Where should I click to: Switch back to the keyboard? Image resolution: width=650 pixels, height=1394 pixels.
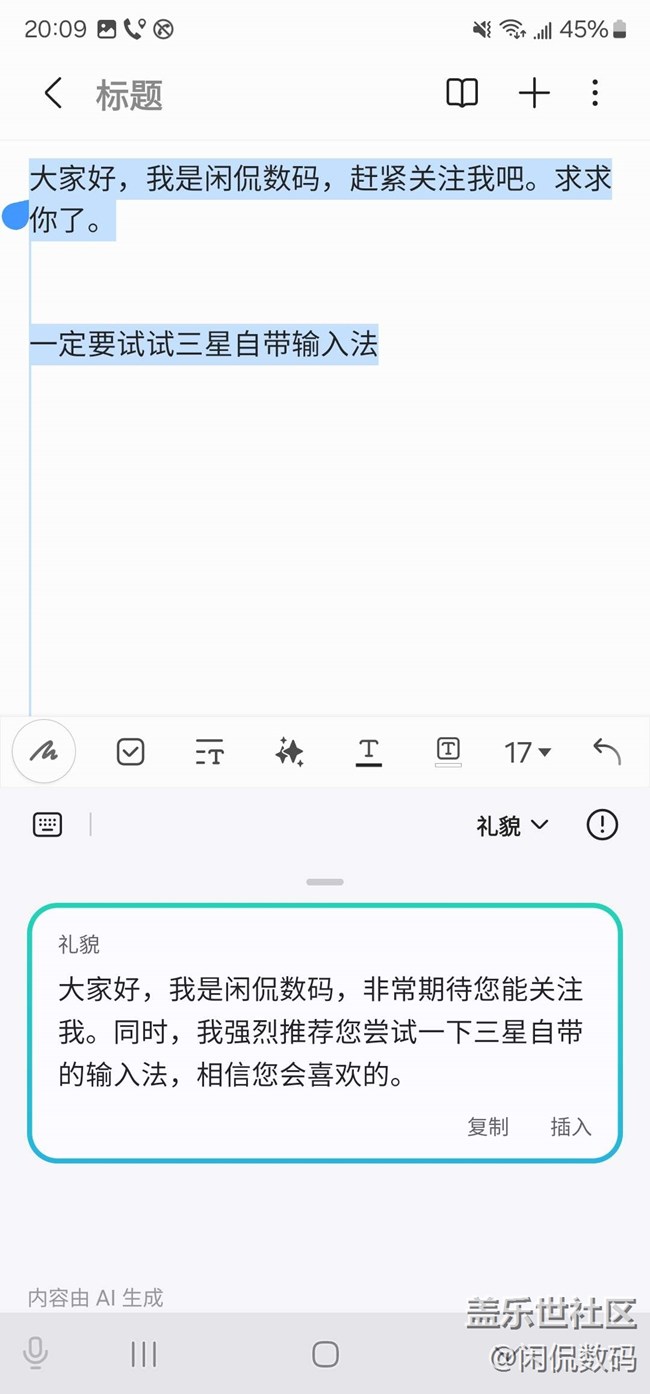(x=47, y=825)
